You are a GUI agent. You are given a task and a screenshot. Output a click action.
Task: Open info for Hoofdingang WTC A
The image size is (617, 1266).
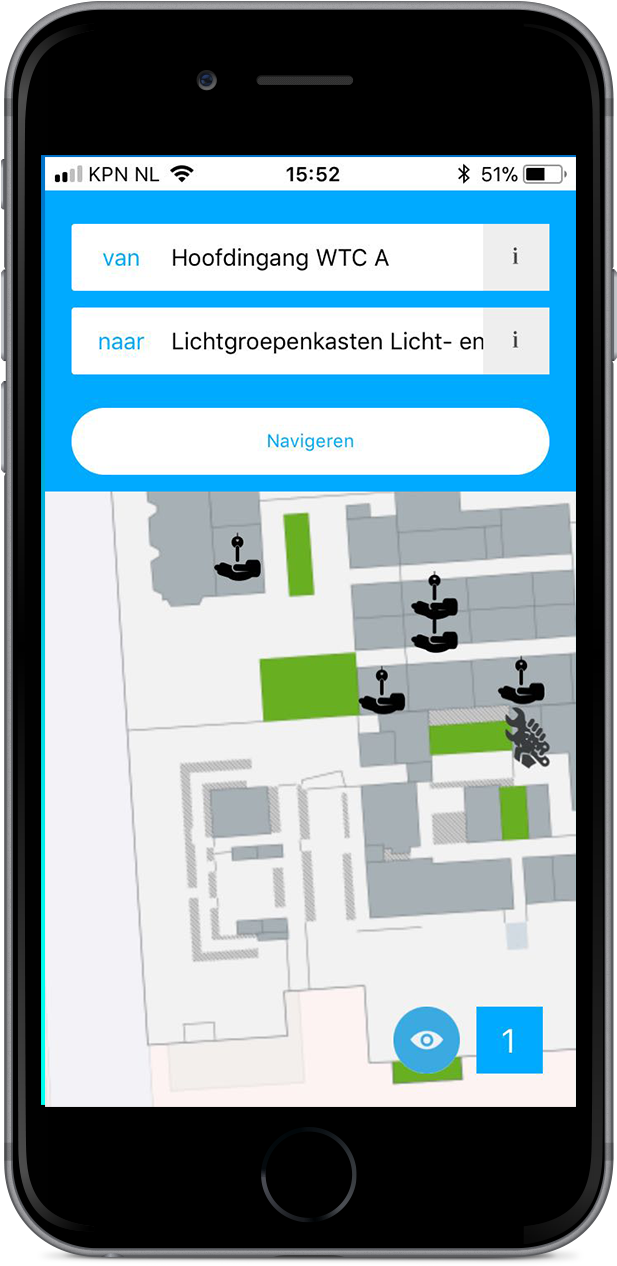[x=516, y=258]
